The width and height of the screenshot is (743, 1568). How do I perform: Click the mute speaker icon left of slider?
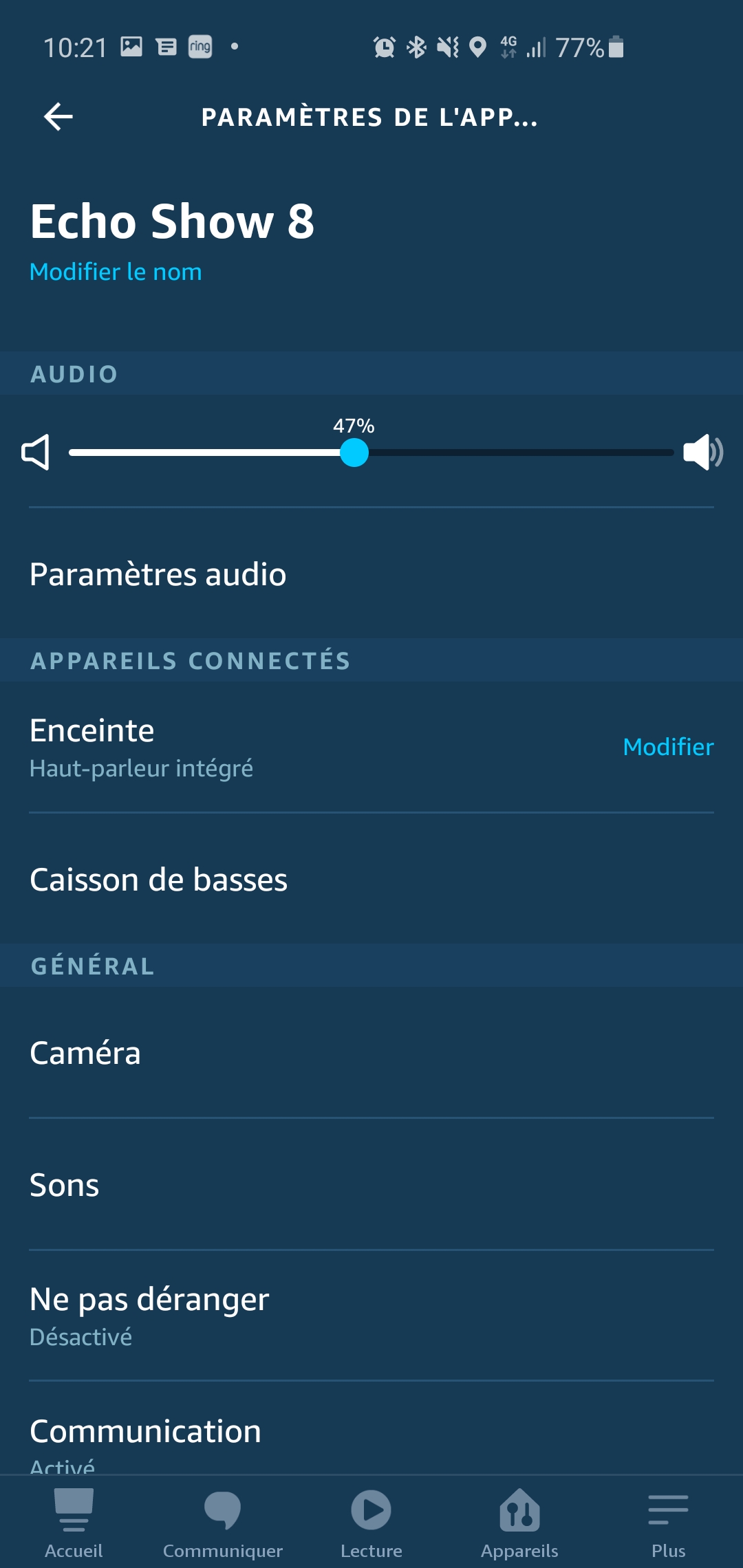[x=36, y=452]
